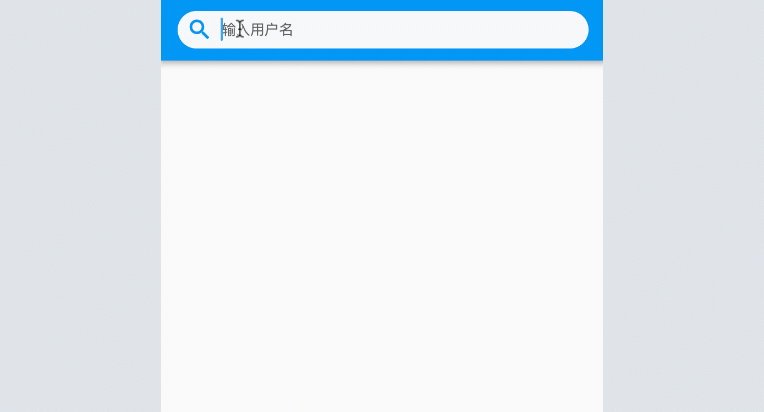This screenshot has width=764, height=412.
Task: Tap the magnifier search icon
Action: (199, 30)
